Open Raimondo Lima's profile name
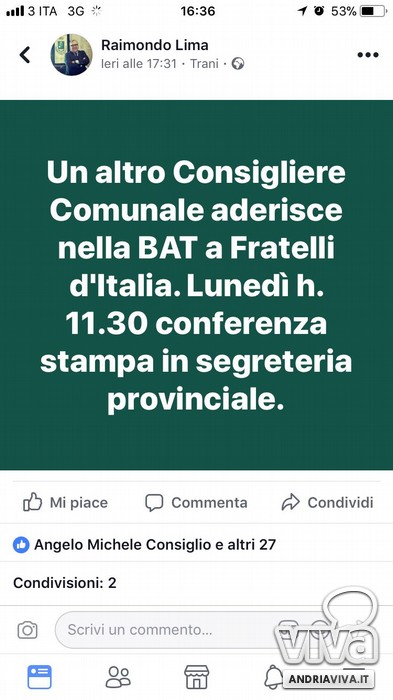The image size is (393, 700). [155, 45]
